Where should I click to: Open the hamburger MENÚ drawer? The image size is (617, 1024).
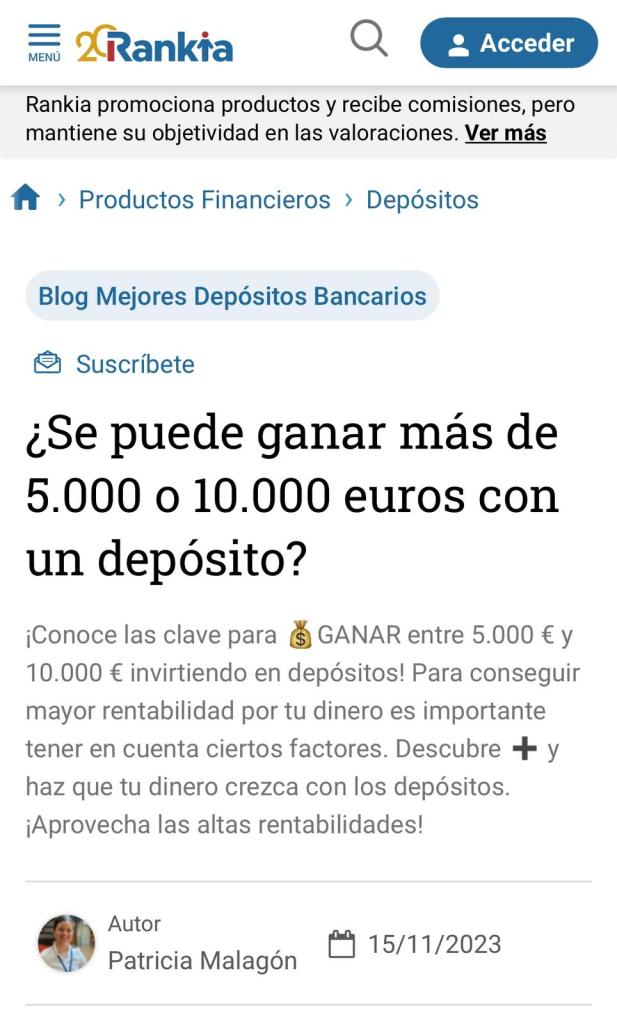pos(43,42)
